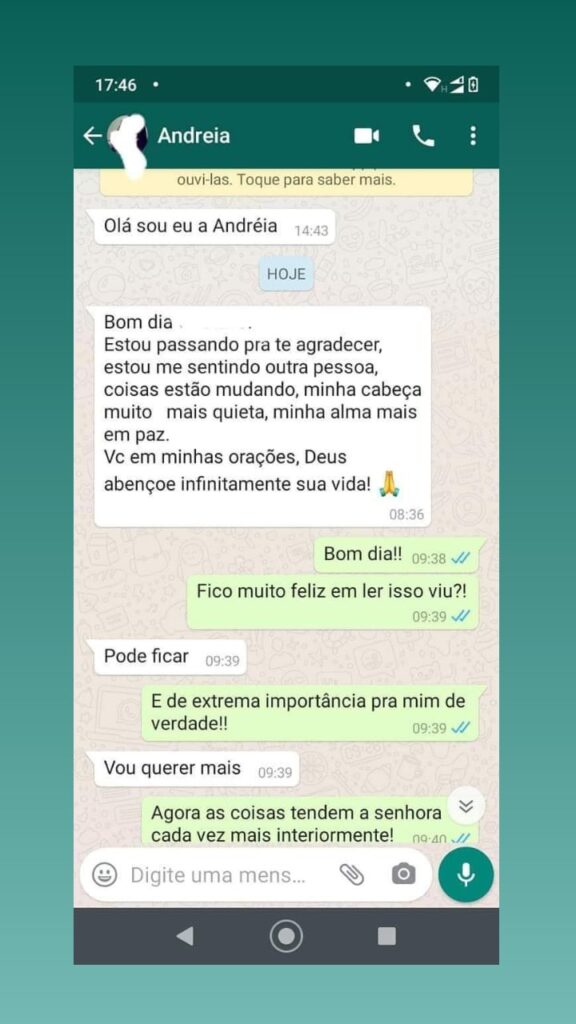Start a video call with Andreia
The width and height of the screenshot is (576, 1024).
[367, 136]
